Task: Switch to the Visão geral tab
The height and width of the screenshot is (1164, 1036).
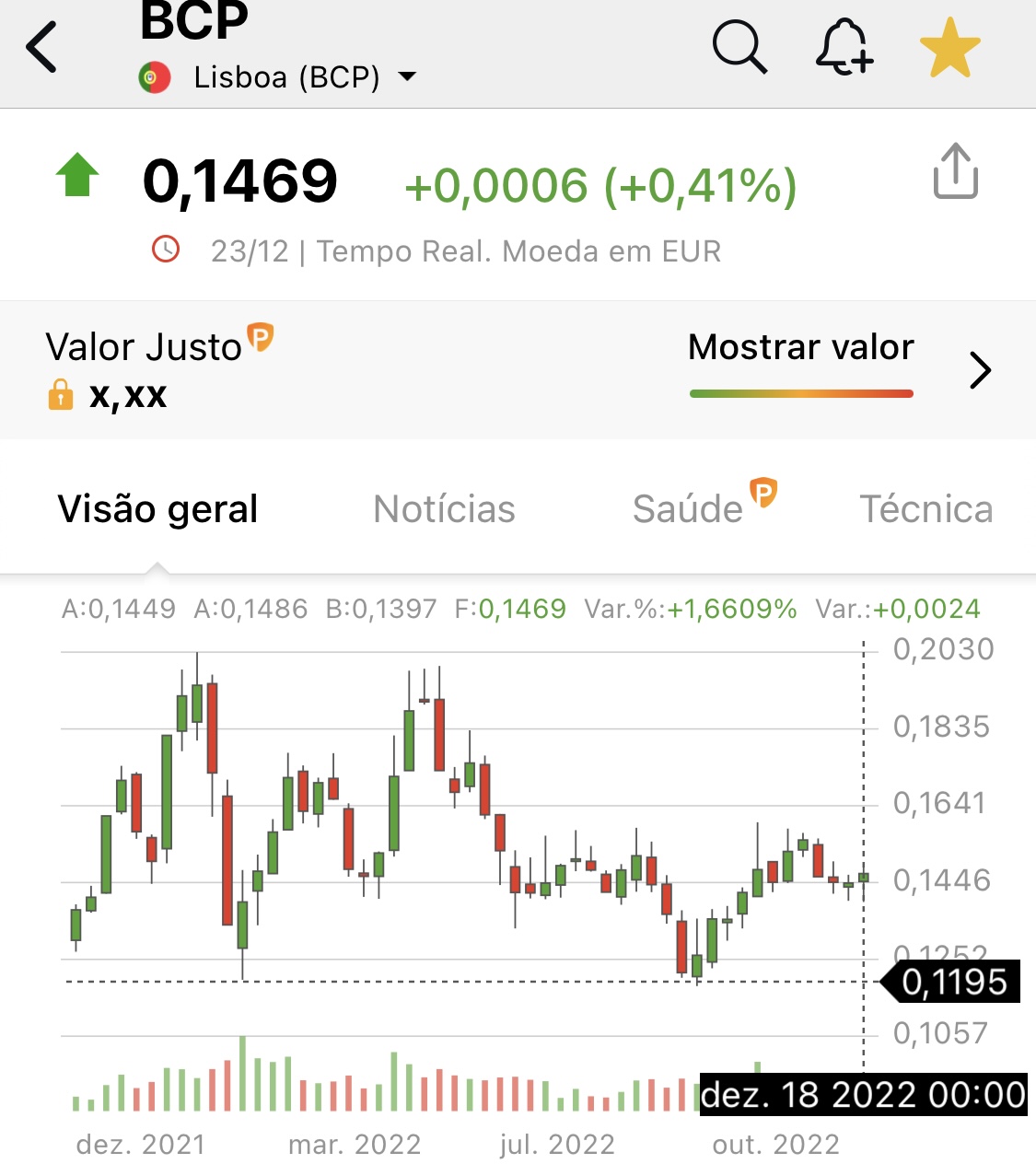Action: (157, 509)
